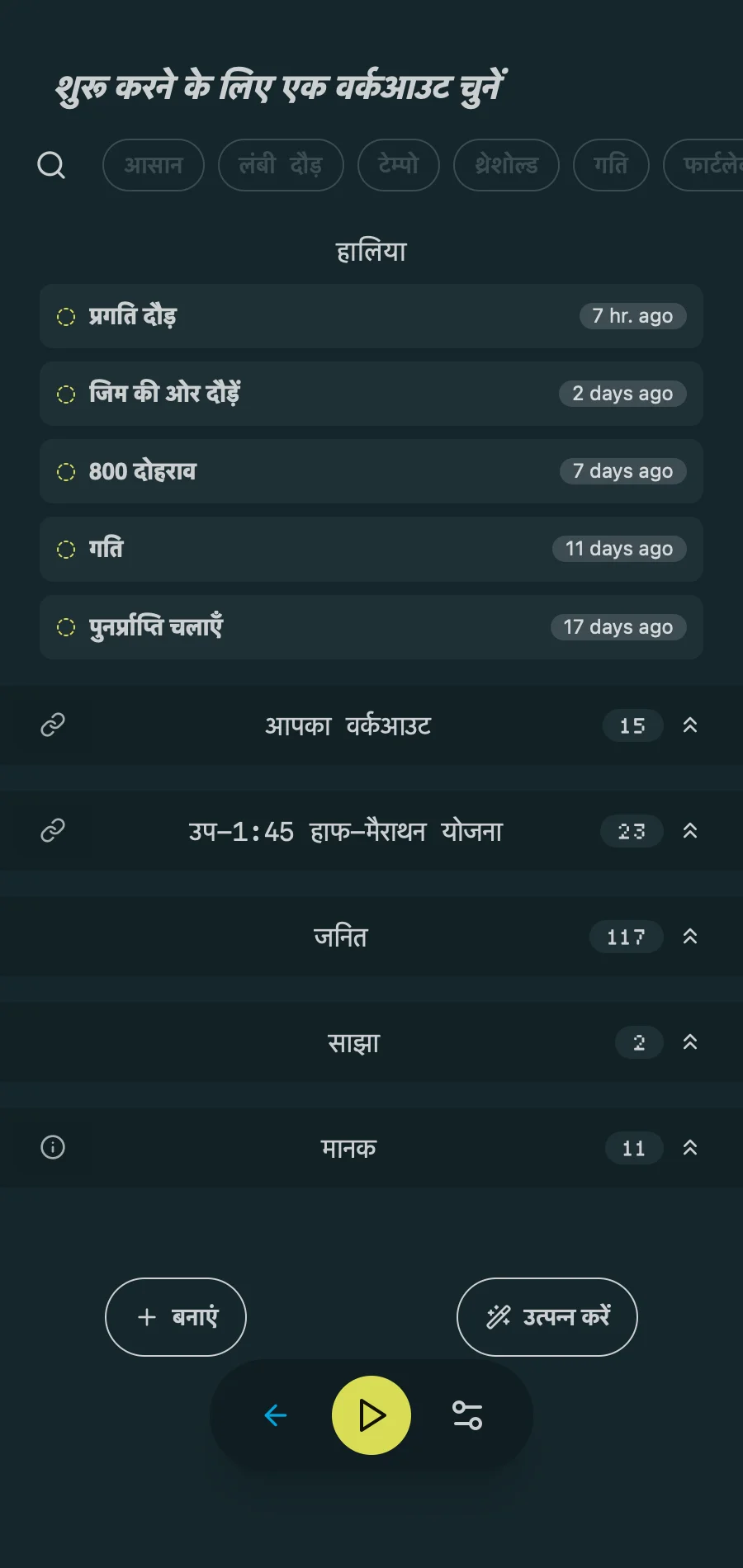This screenshot has width=743, height=1568.
Task: Open workout search magnifier
Action: tap(51, 165)
